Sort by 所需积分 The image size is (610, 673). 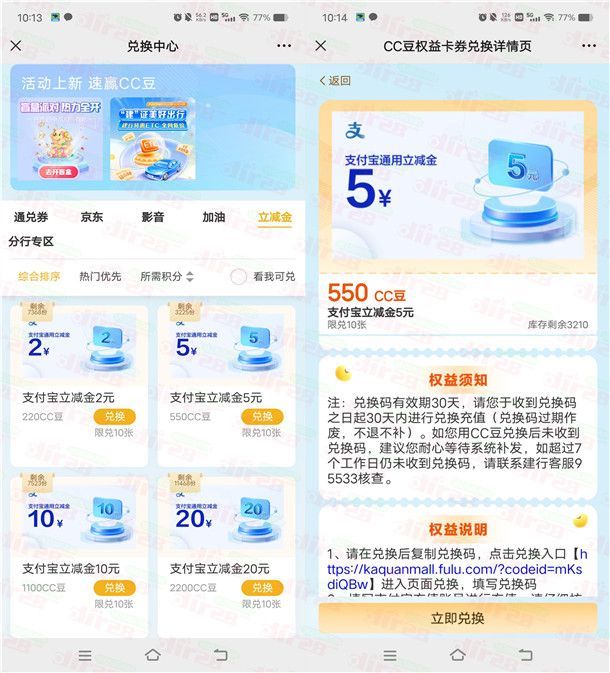point(166,276)
